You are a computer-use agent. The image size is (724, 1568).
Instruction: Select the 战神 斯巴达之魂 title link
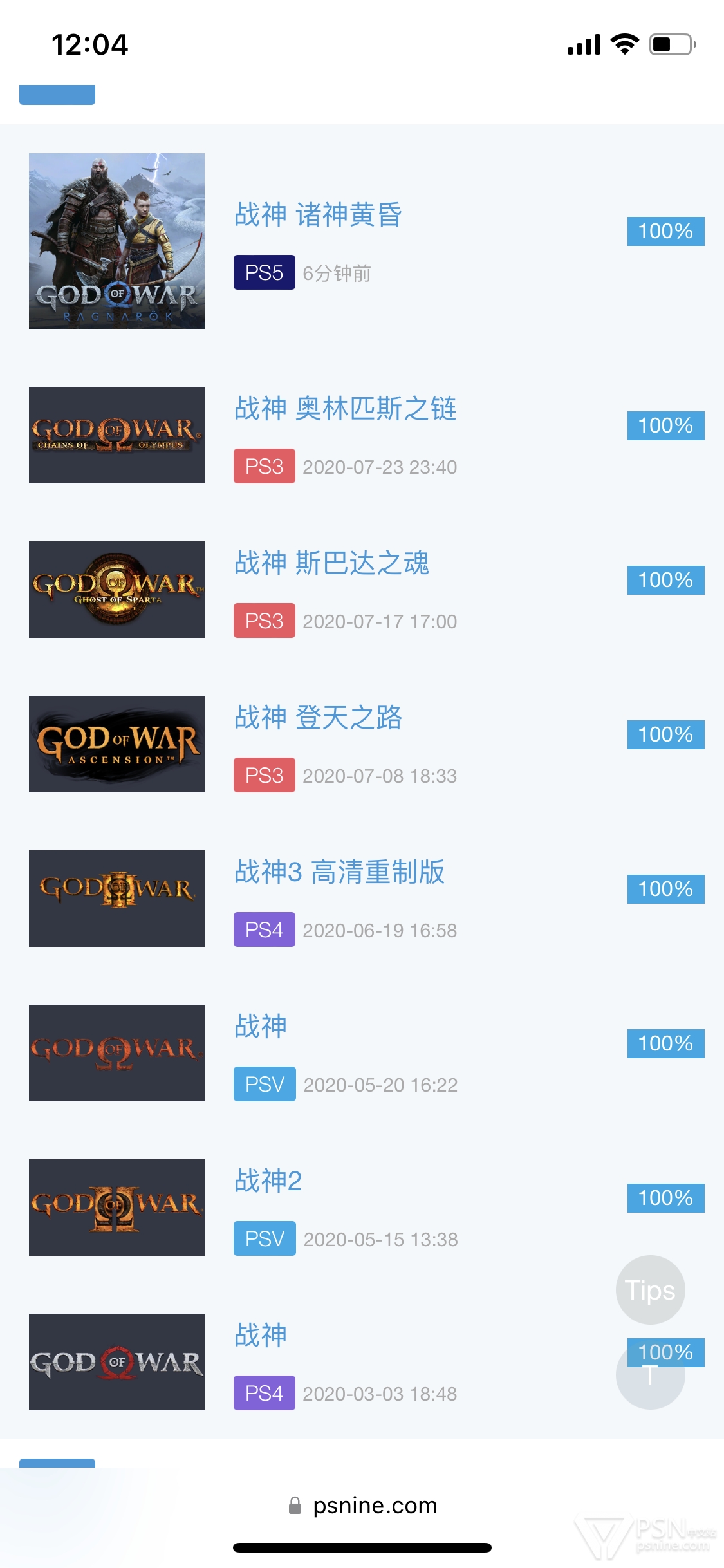pyautogui.click(x=331, y=563)
